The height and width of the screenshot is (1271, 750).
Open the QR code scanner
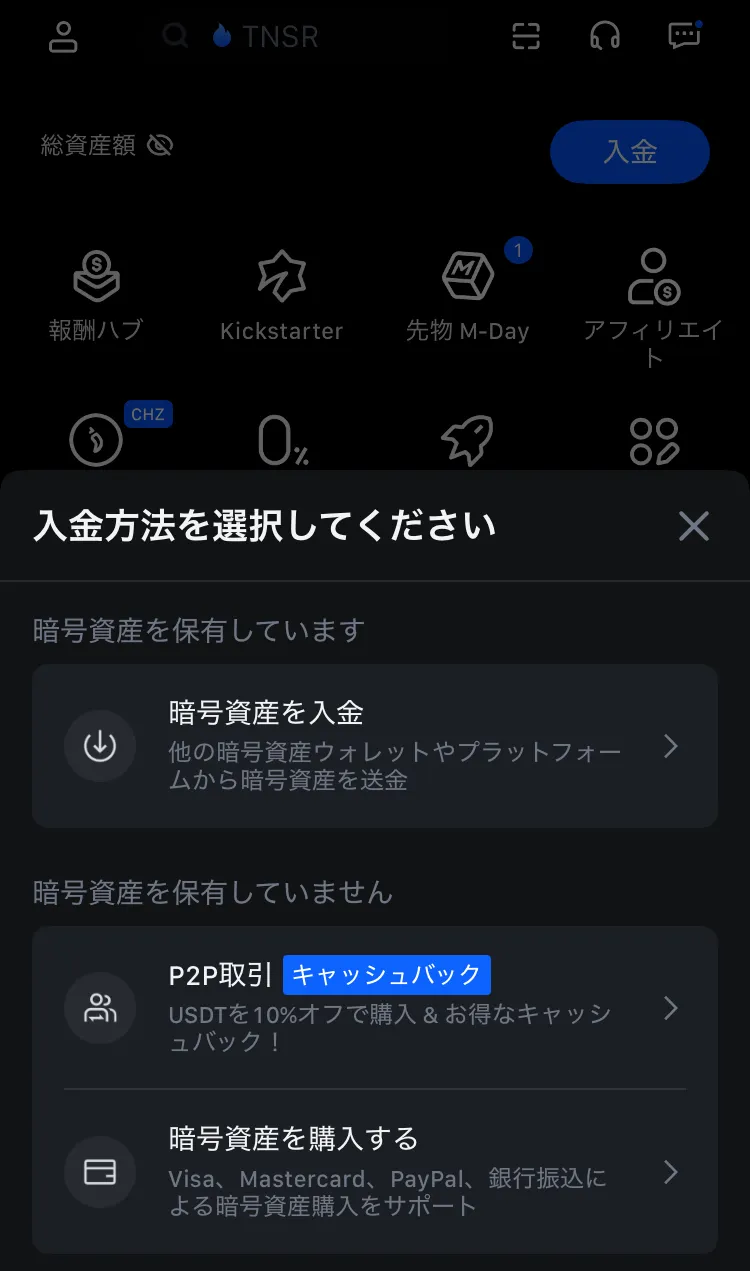click(524, 37)
